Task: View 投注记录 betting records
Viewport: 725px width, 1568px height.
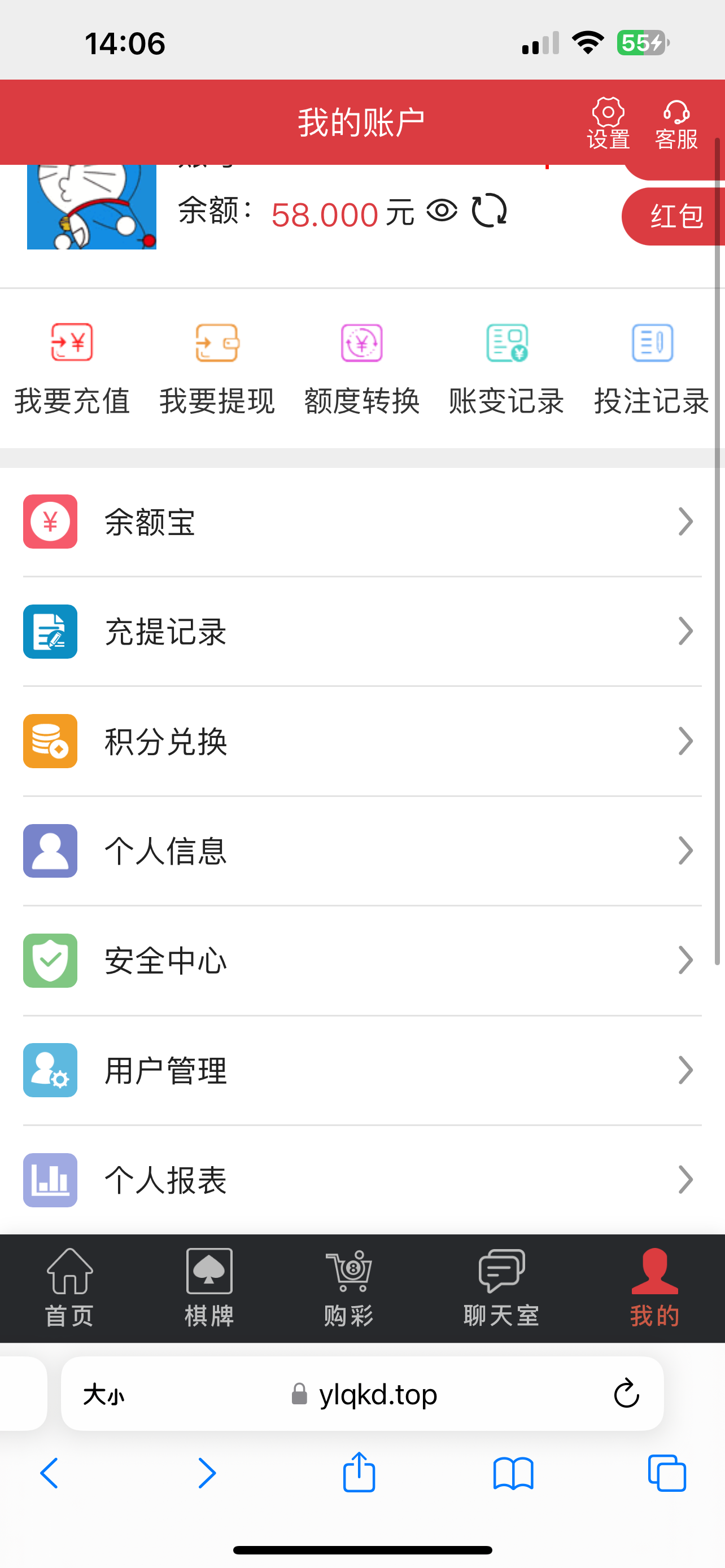Action: point(652,369)
